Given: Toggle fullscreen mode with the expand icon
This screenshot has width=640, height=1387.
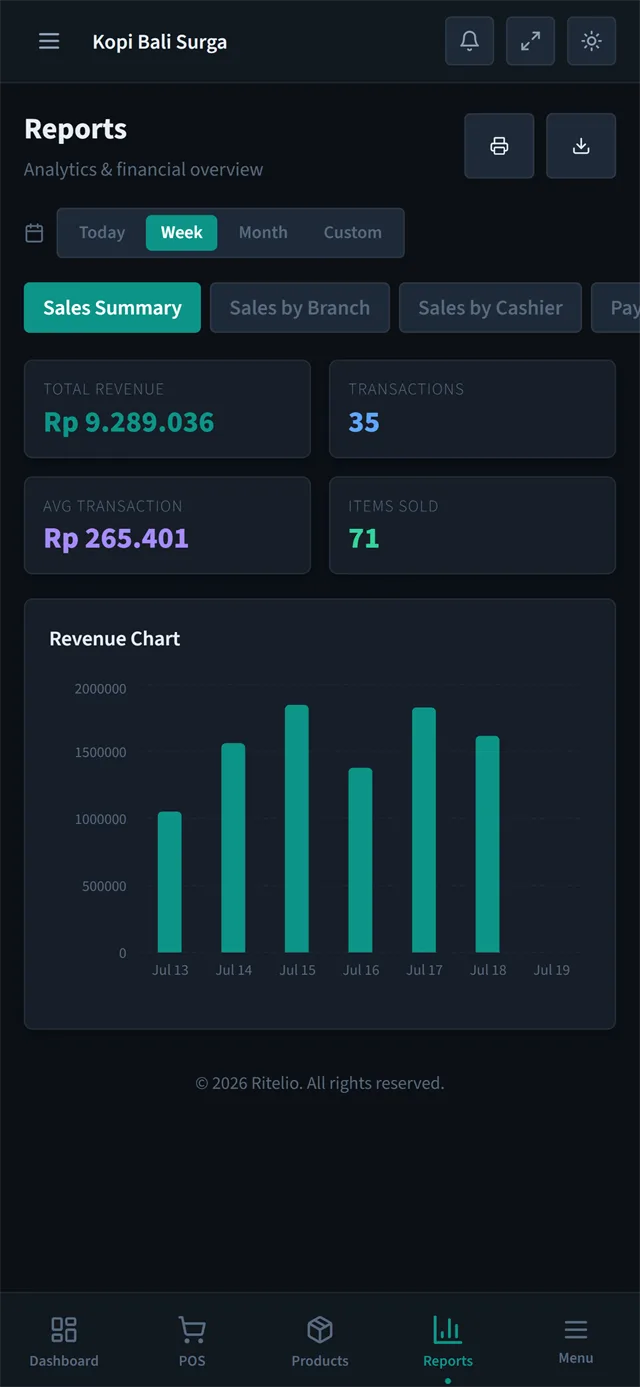Looking at the screenshot, I should [530, 41].
